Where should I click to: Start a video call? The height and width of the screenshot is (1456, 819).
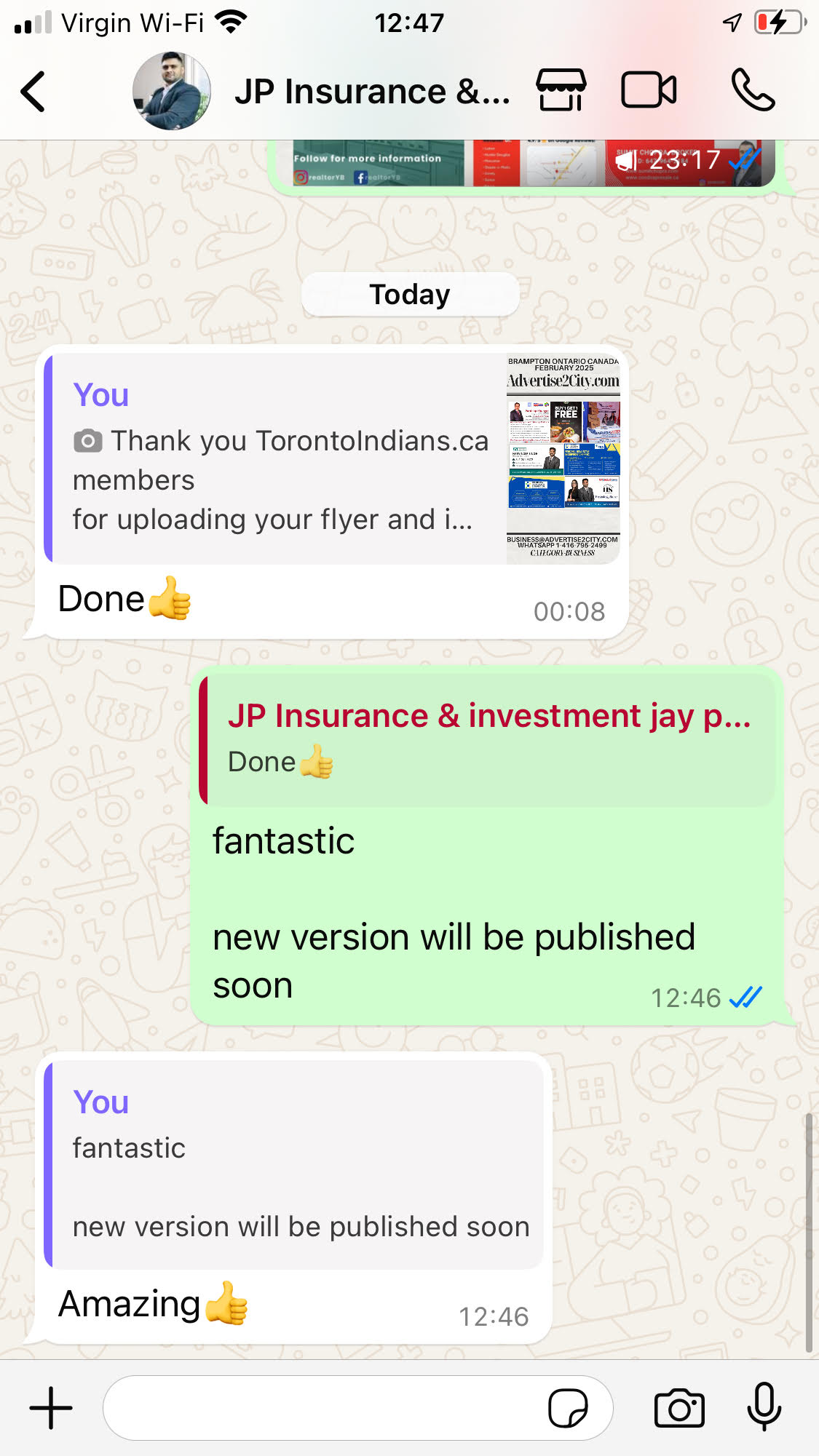coord(648,90)
